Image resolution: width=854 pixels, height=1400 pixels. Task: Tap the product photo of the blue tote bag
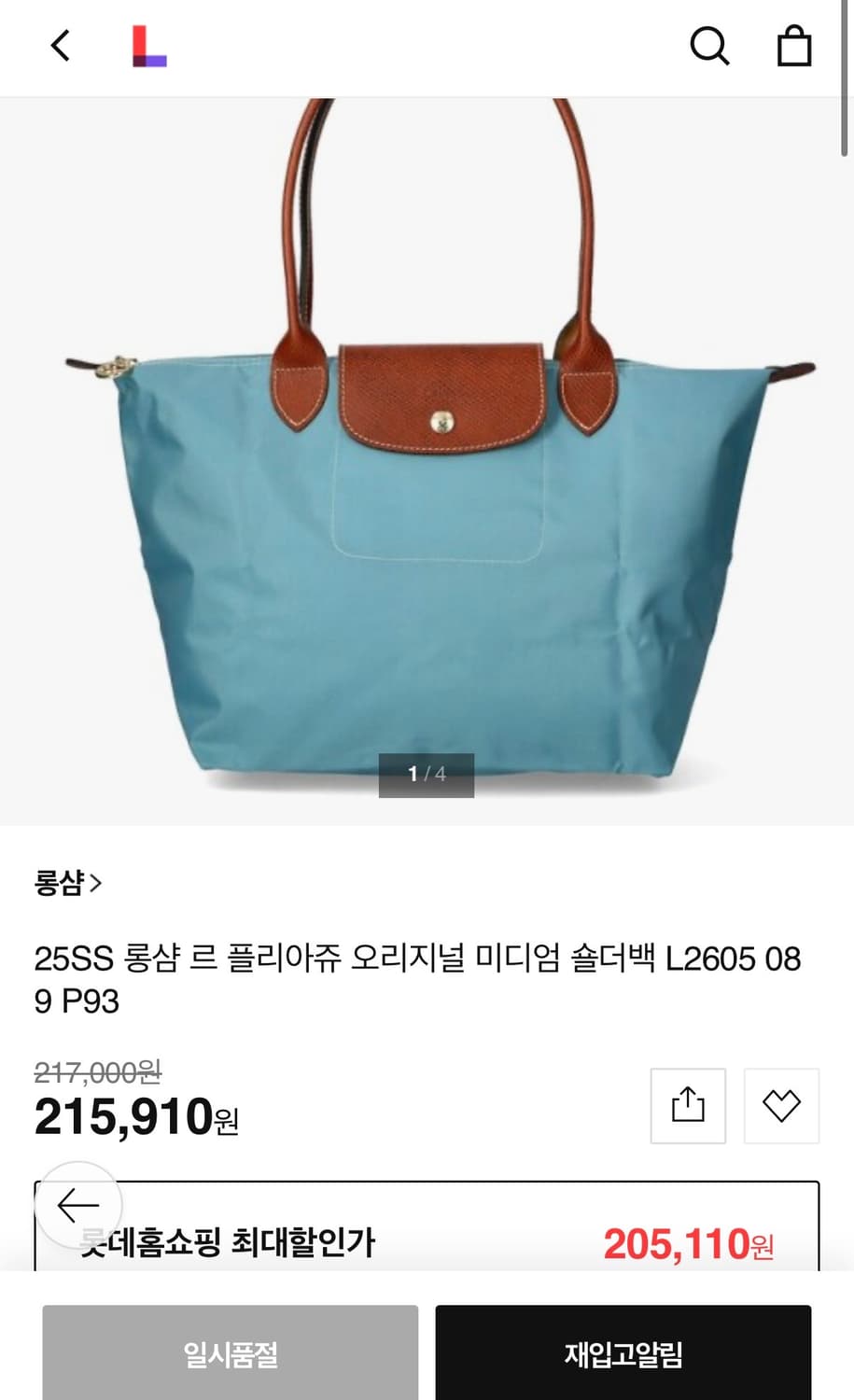point(427,448)
